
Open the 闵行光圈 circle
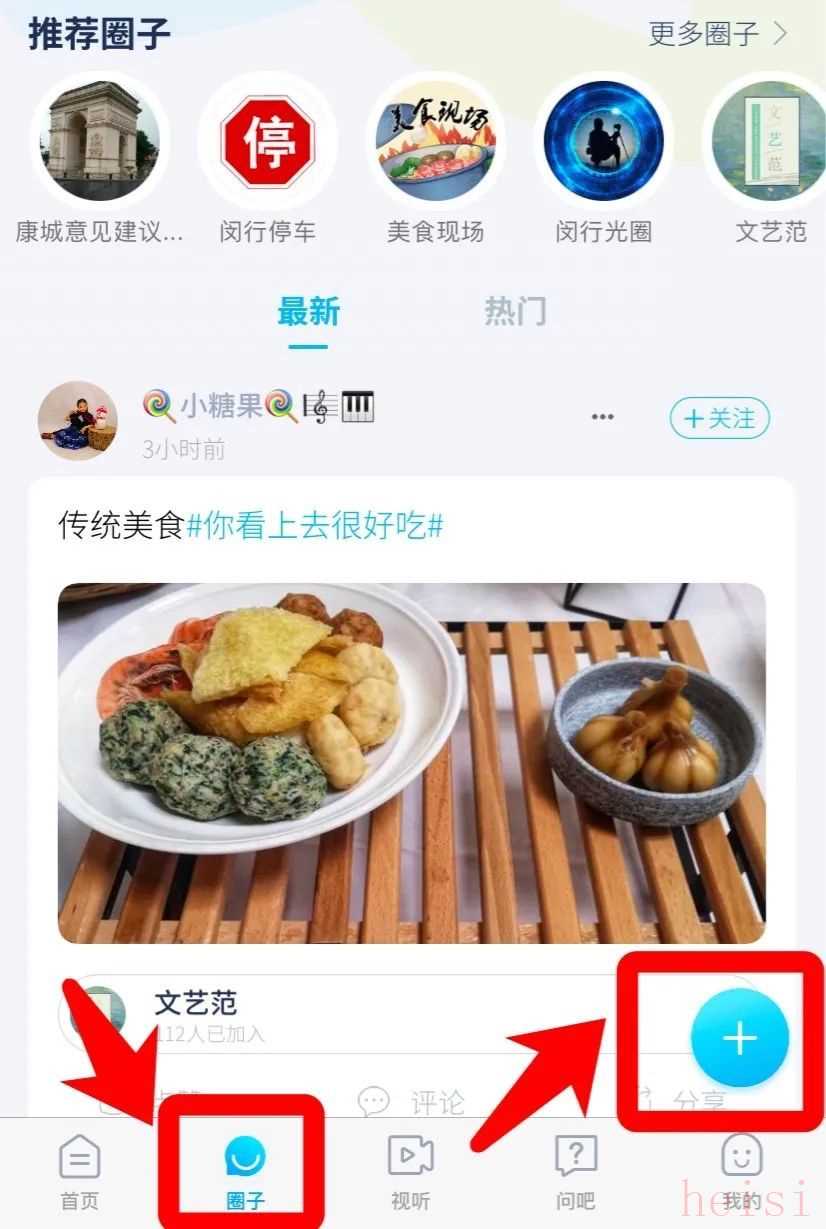point(603,141)
